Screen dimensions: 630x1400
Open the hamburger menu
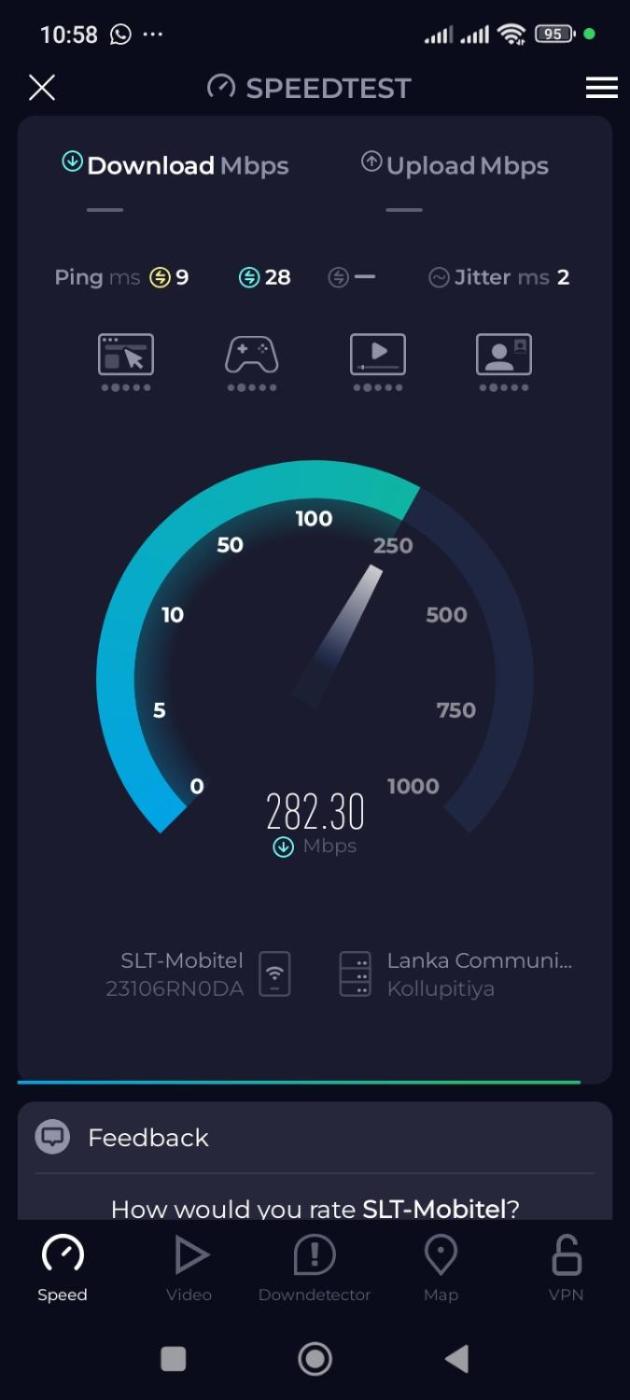601,88
